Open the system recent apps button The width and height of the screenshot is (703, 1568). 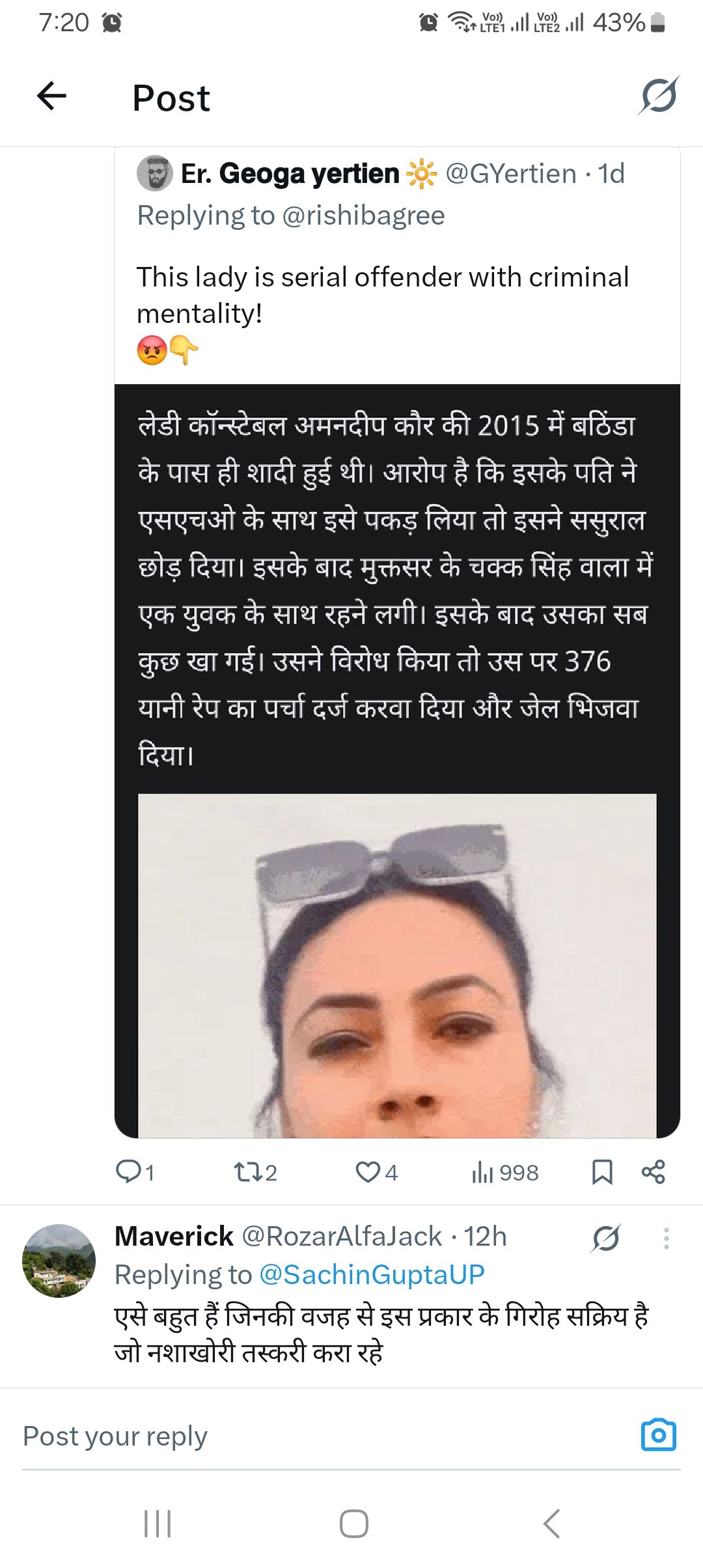(x=157, y=1523)
